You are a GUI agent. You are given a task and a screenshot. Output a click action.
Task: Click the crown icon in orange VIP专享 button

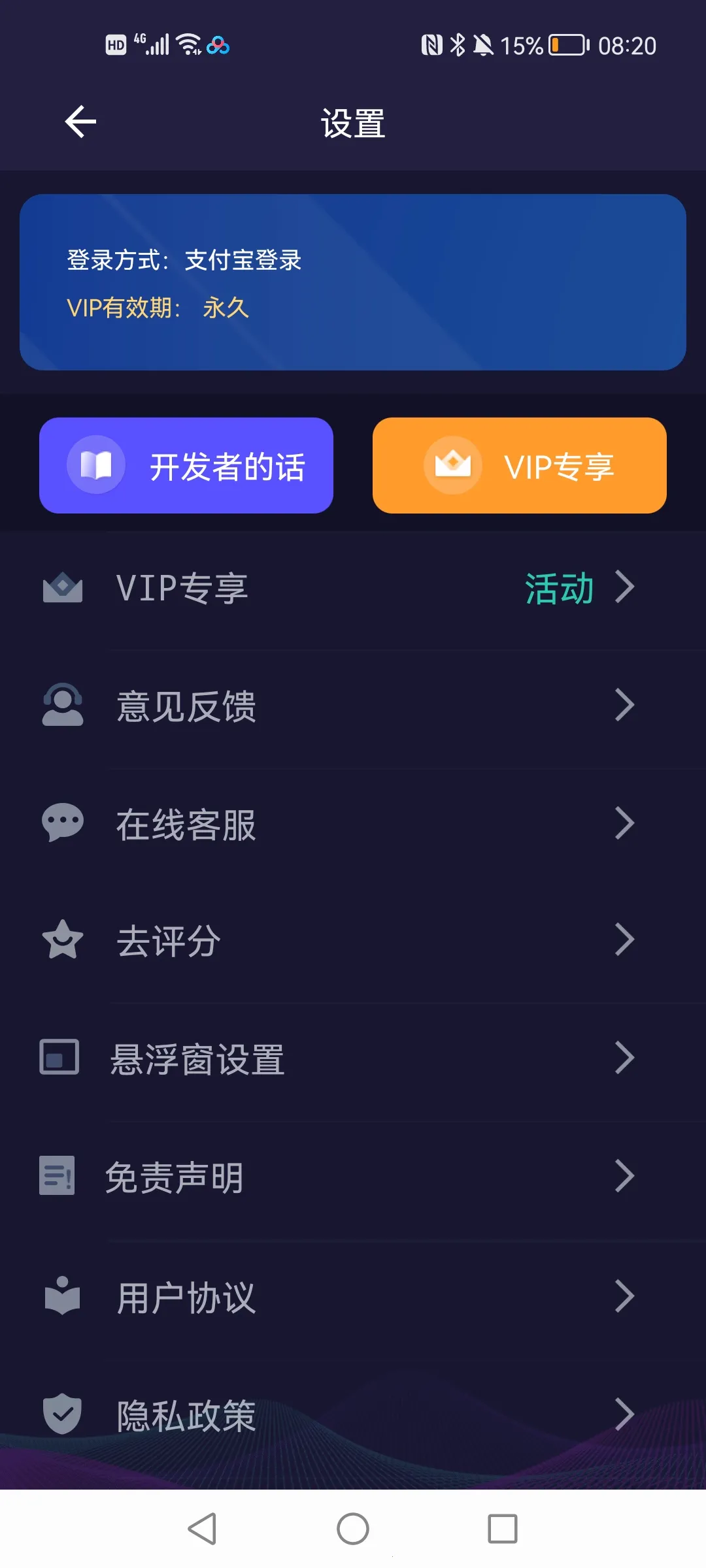point(454,465)
